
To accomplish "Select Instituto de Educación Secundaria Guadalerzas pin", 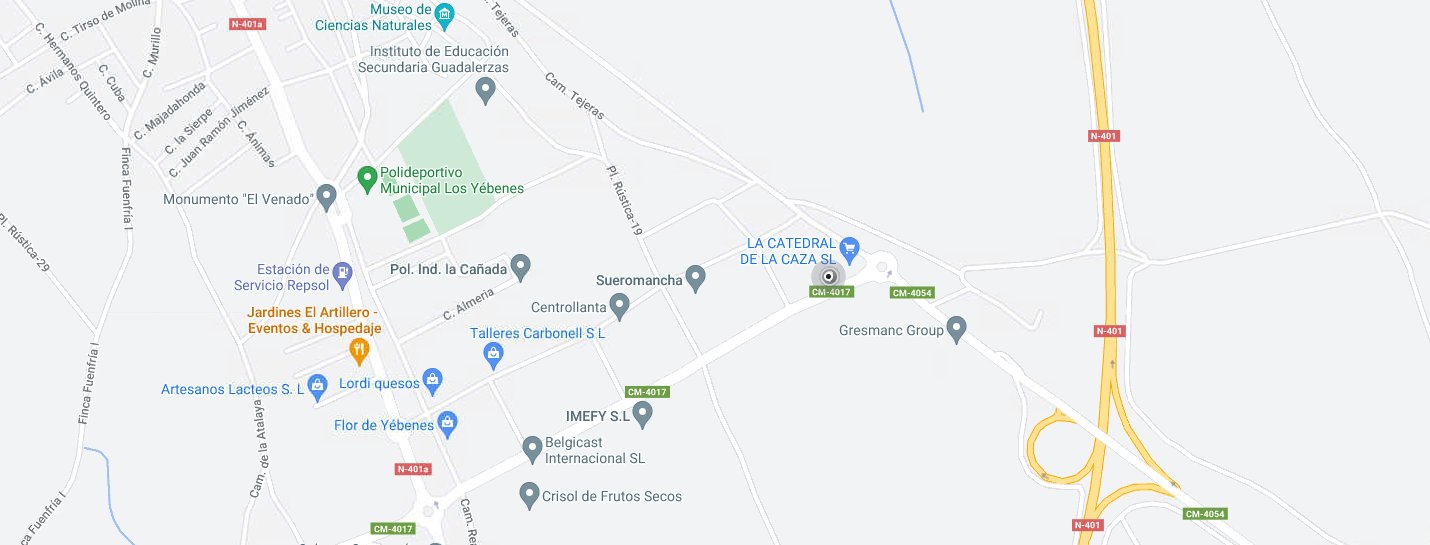I will (486, 90).
